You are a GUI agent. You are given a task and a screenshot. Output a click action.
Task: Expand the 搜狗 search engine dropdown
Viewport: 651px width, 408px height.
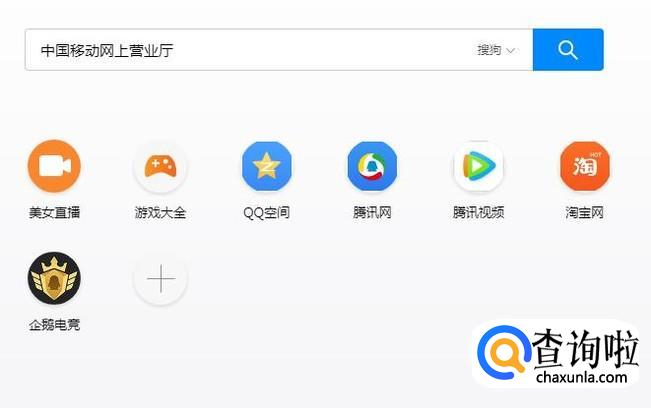pyautogui.click(x=496, y=50)
